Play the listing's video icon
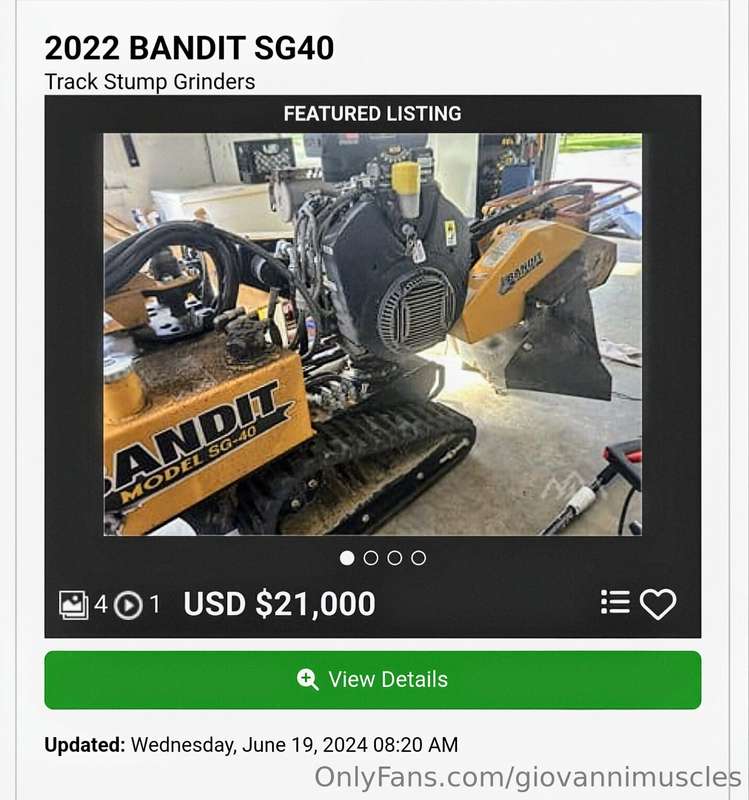 coord(128,605)
